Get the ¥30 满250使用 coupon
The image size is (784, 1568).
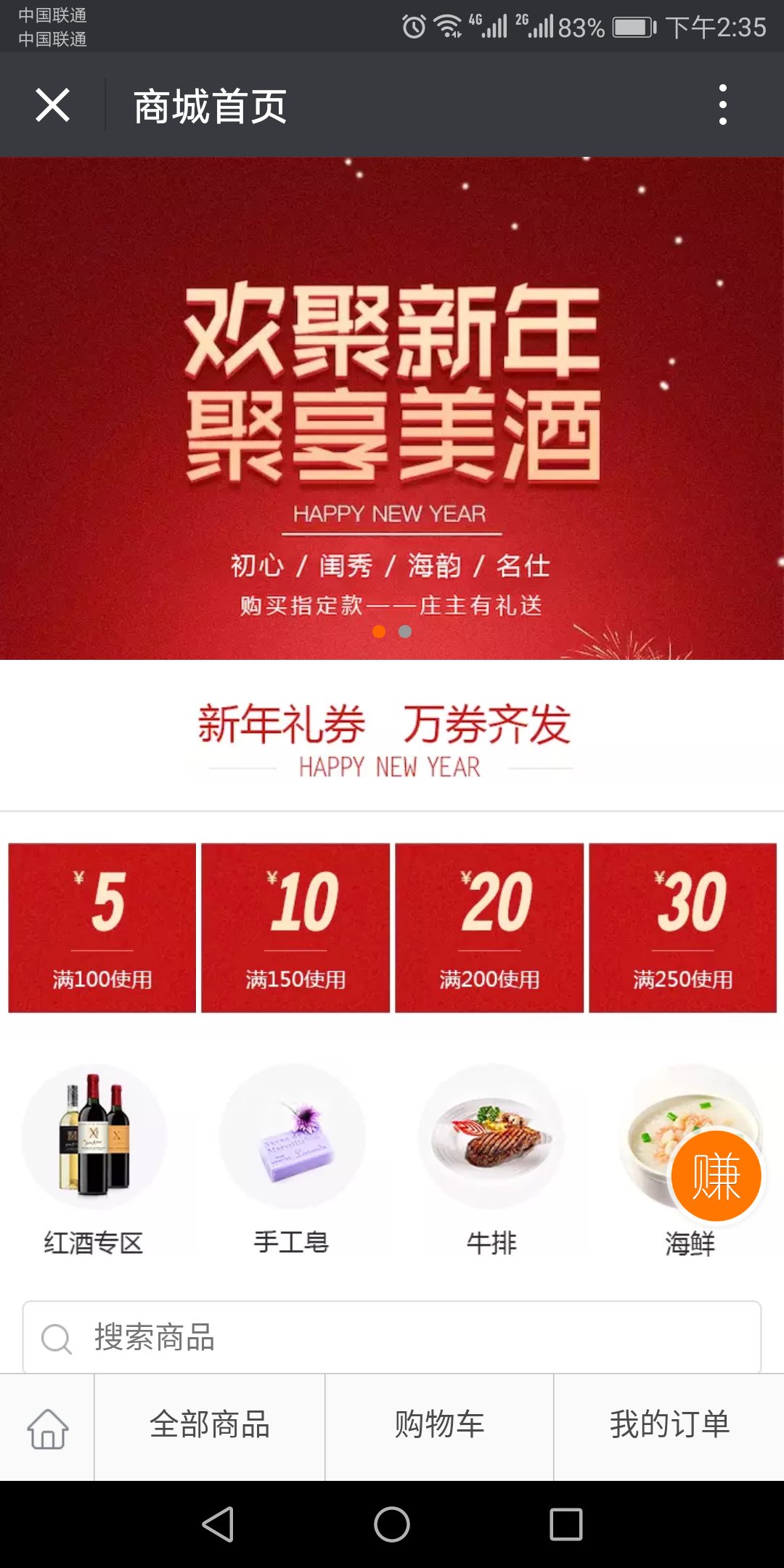682,928
